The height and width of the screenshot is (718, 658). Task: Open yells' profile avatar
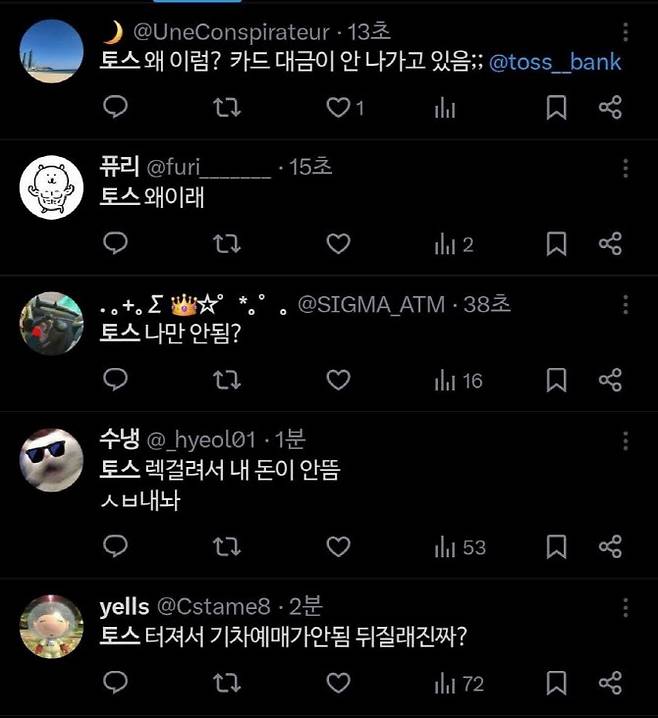coord(52,627)
